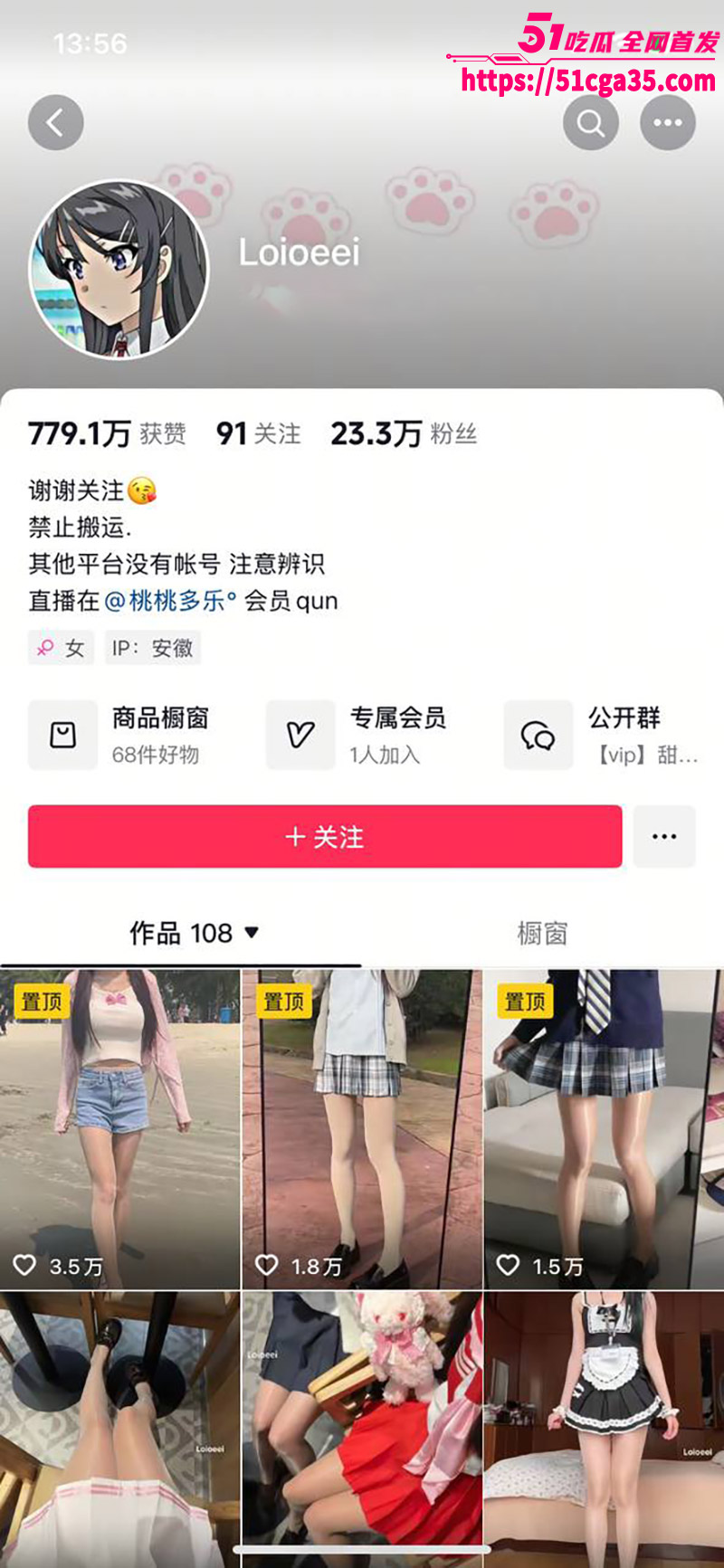Open the @桃桃多乐° mention link
The height and width of the screenshot is (1568, 724).
coord(170,601)
